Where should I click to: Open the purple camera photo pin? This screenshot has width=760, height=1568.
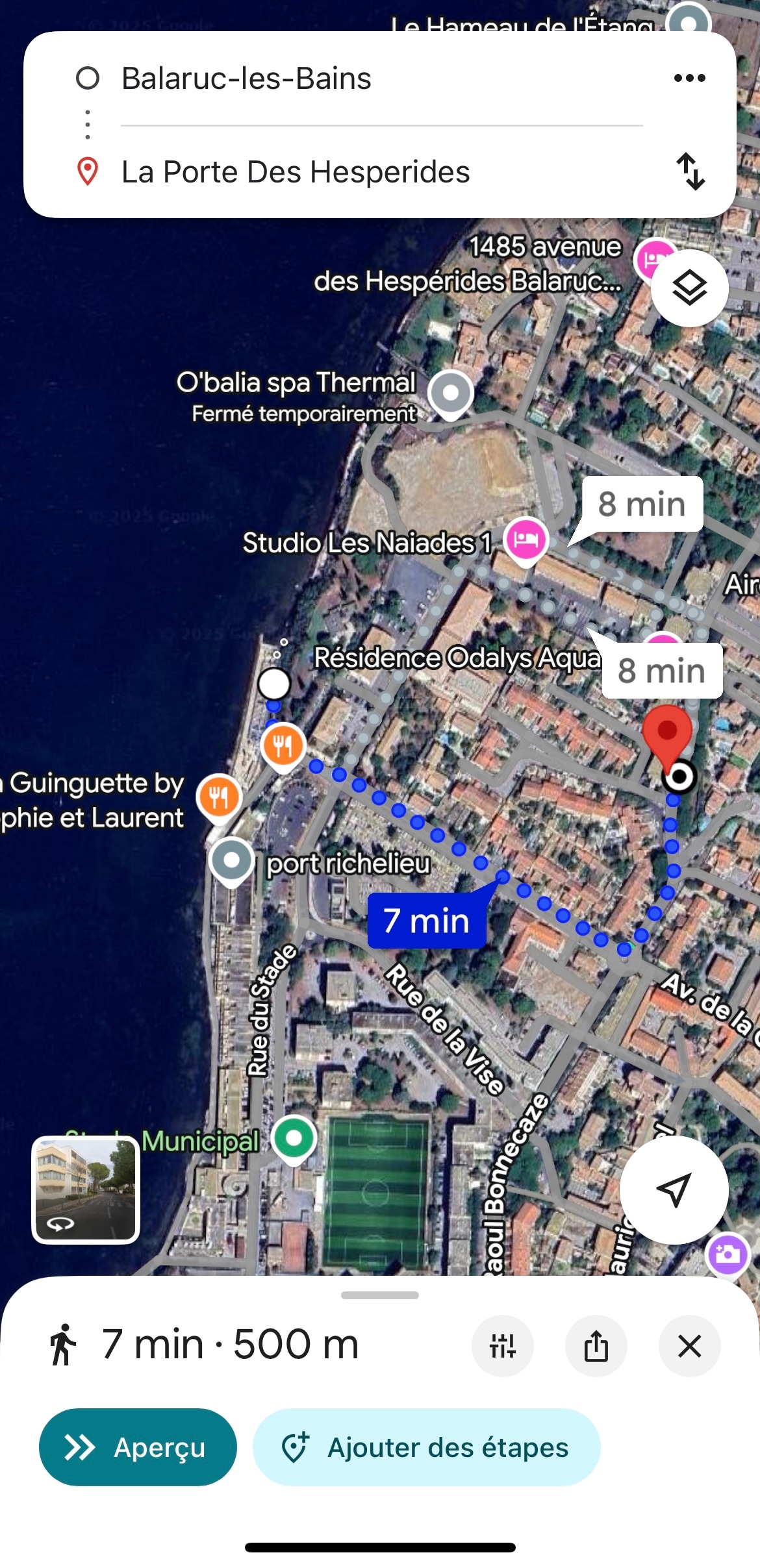pyautogui.click(x=727, y=1253)
